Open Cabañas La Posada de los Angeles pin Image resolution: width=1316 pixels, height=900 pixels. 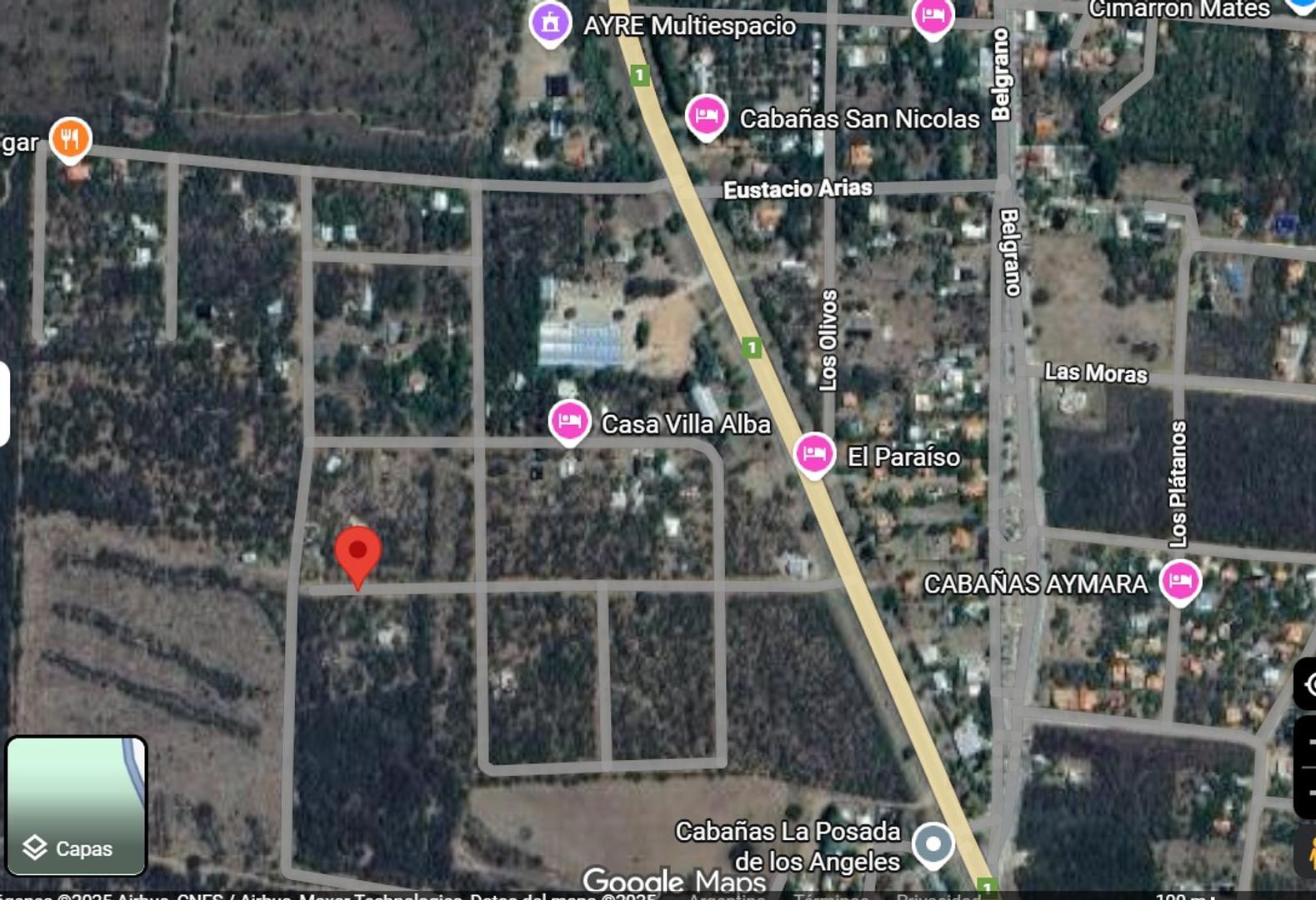tap(933, 844)
